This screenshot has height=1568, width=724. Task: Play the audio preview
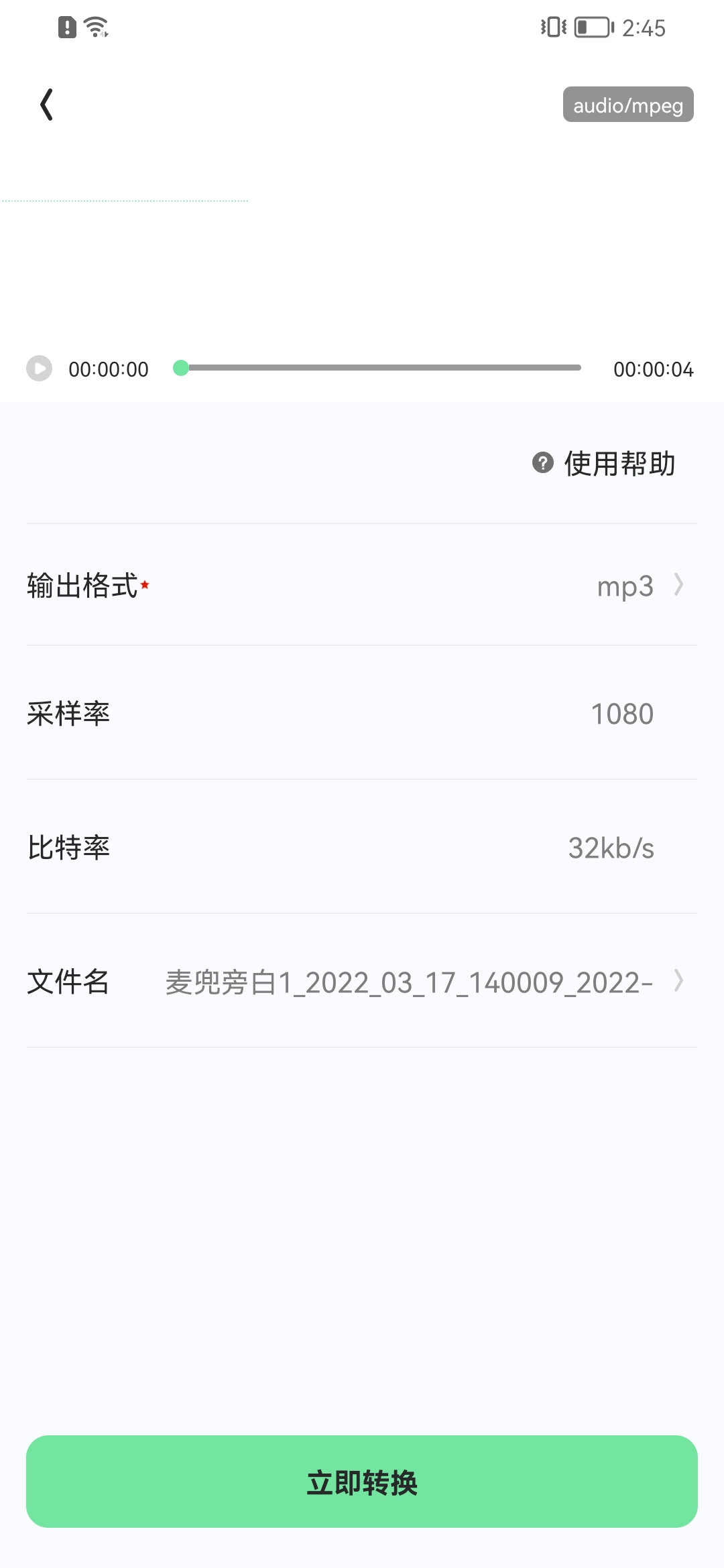pyautogui.click(x=39, y=369)
